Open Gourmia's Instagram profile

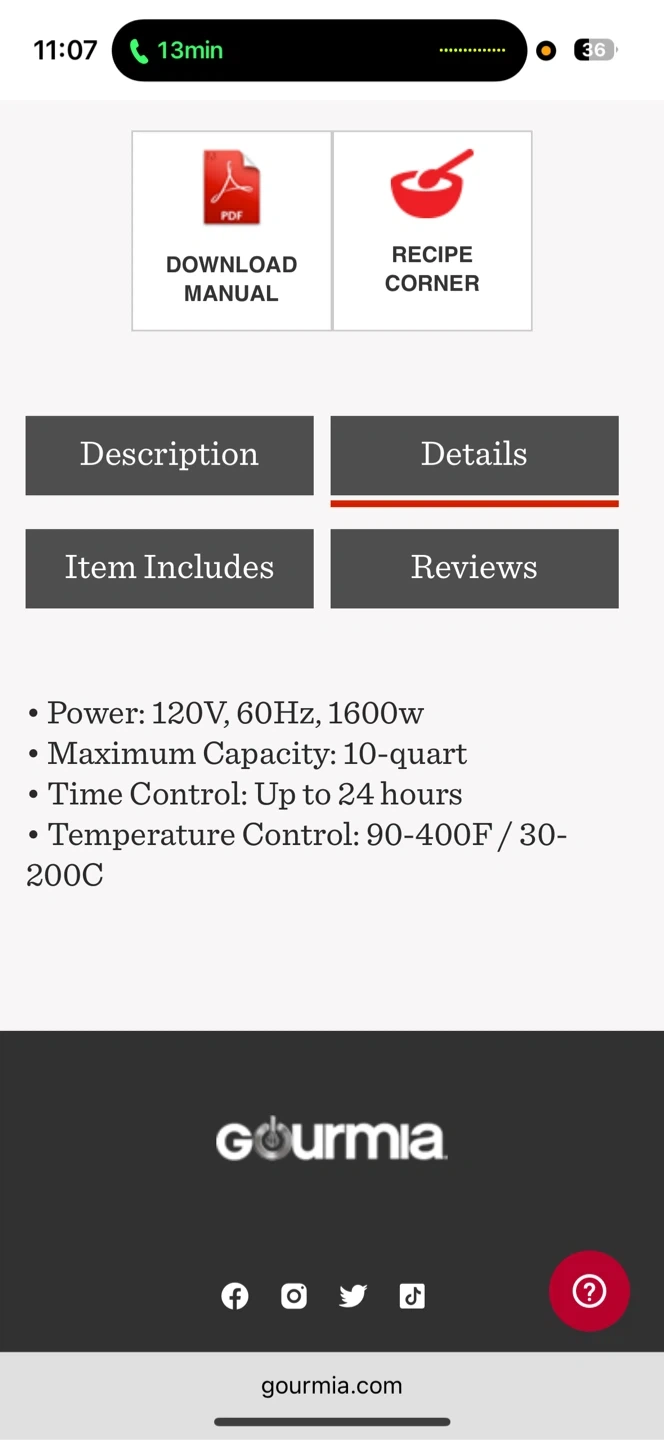pos(294,1296)
